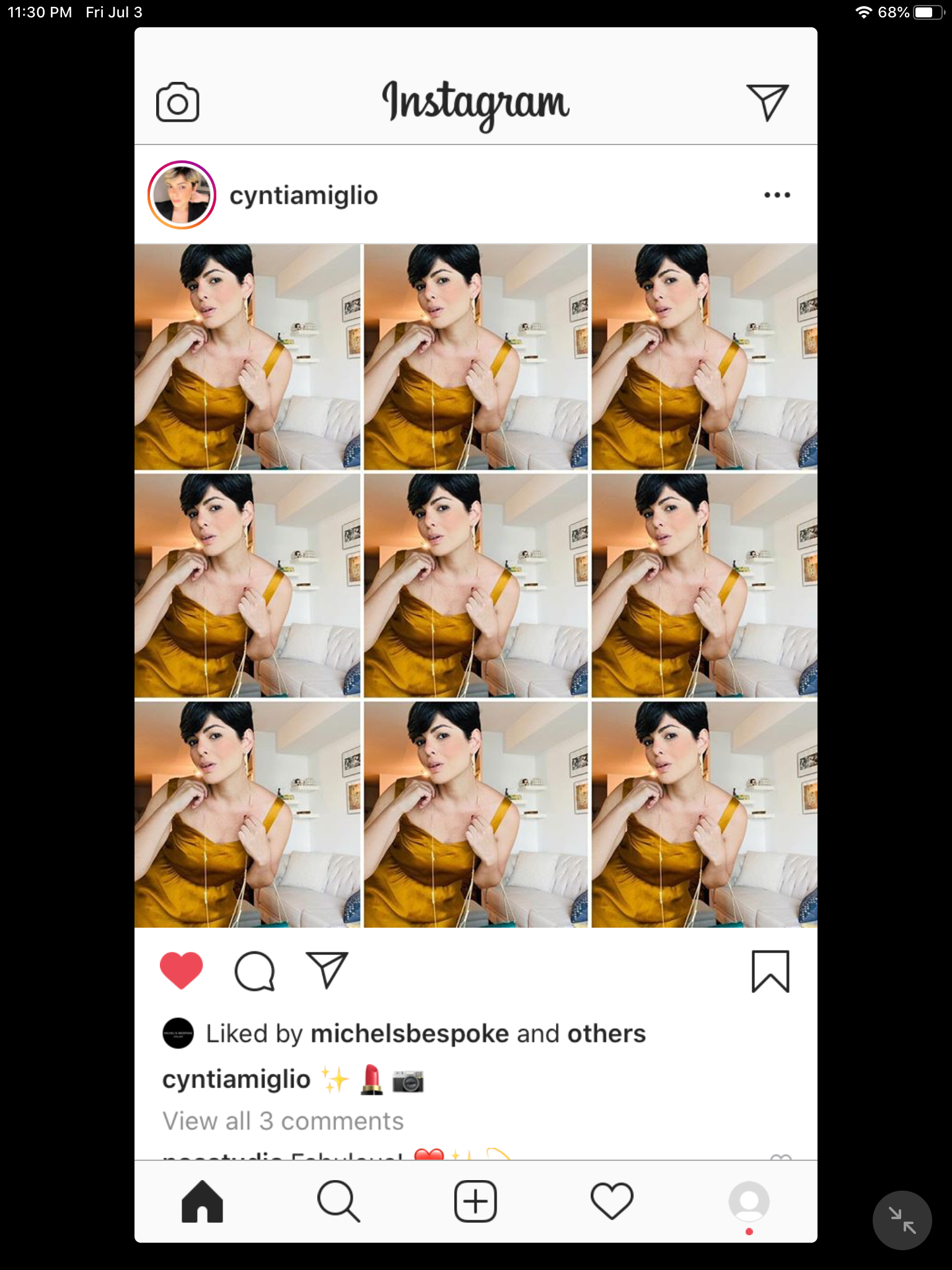Open the Activity heart tab
Image resolution: width=952 pixels, height=1270 pixels.
[x=612, y=1201]
